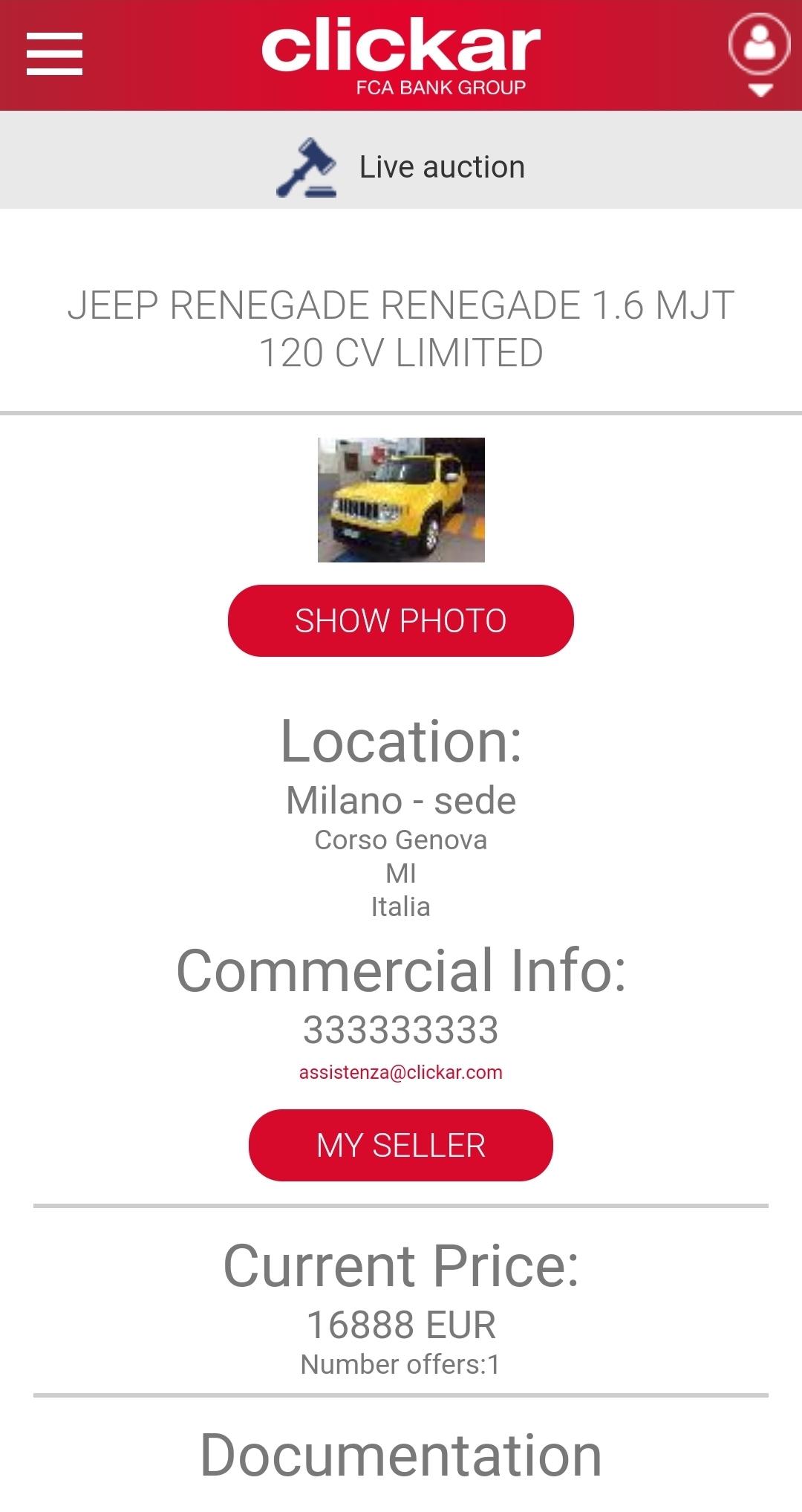The image size is (802, 1512).
Task: Tap the SHOW PHOTO button
Action: point(400,620)
